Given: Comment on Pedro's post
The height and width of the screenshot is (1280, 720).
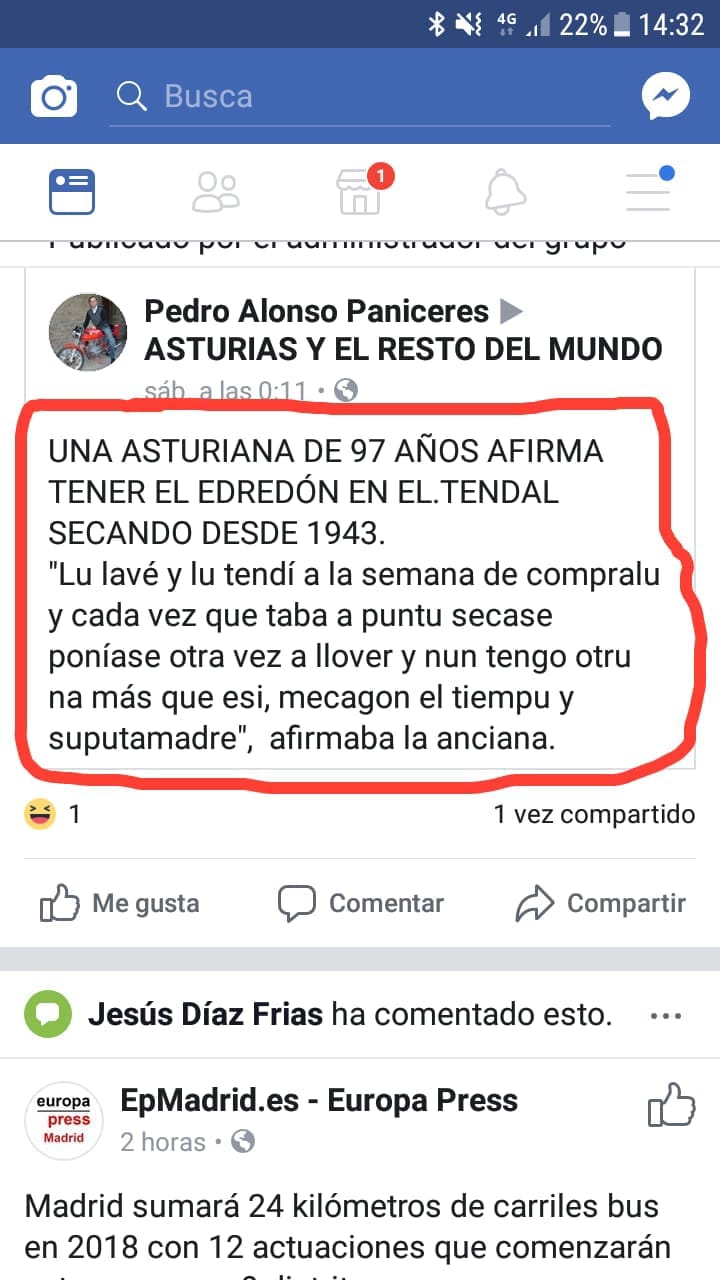Looking at the screenshot, I should [361, 903].
